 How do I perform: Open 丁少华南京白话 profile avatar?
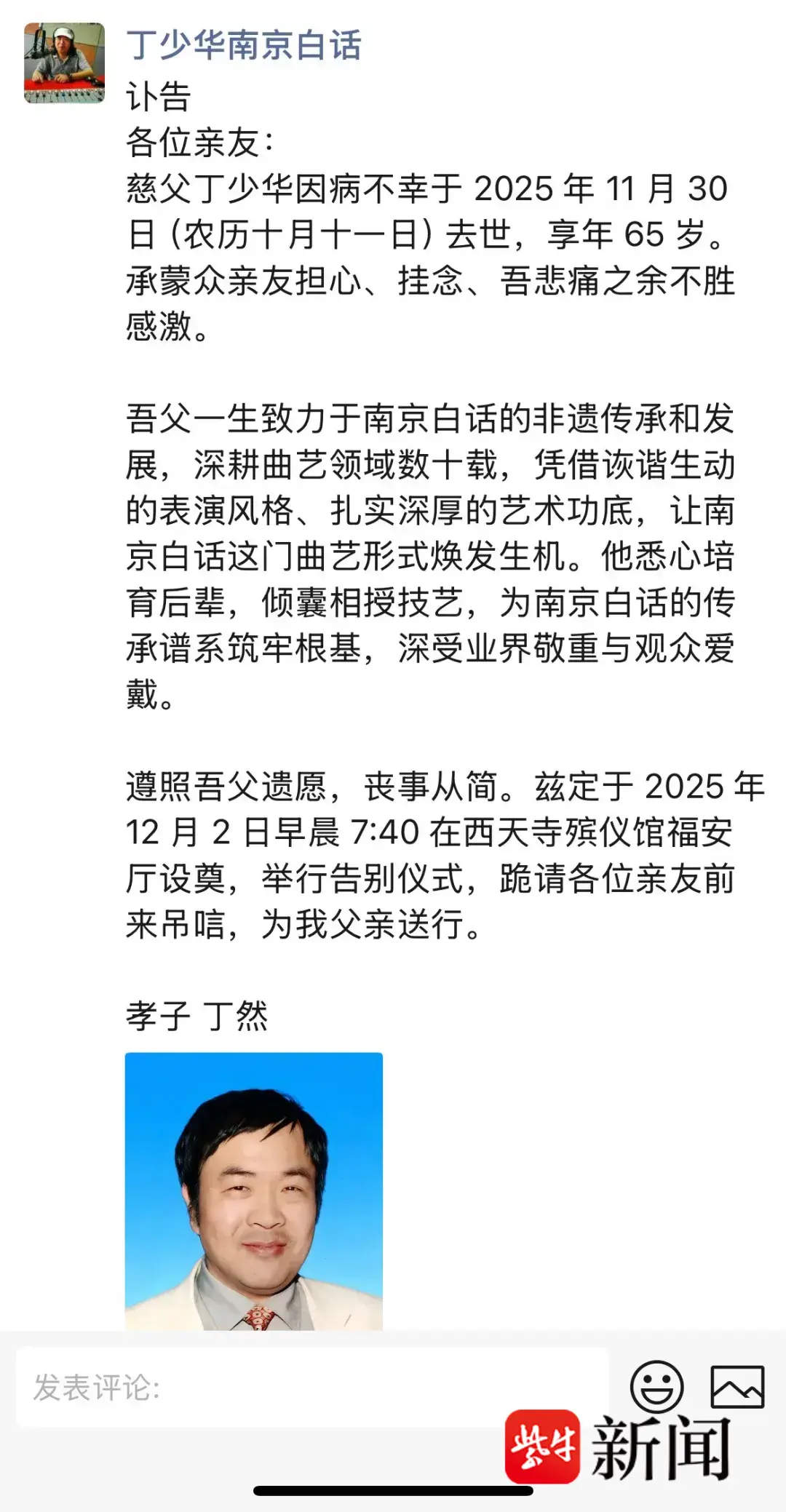(64, 63)
